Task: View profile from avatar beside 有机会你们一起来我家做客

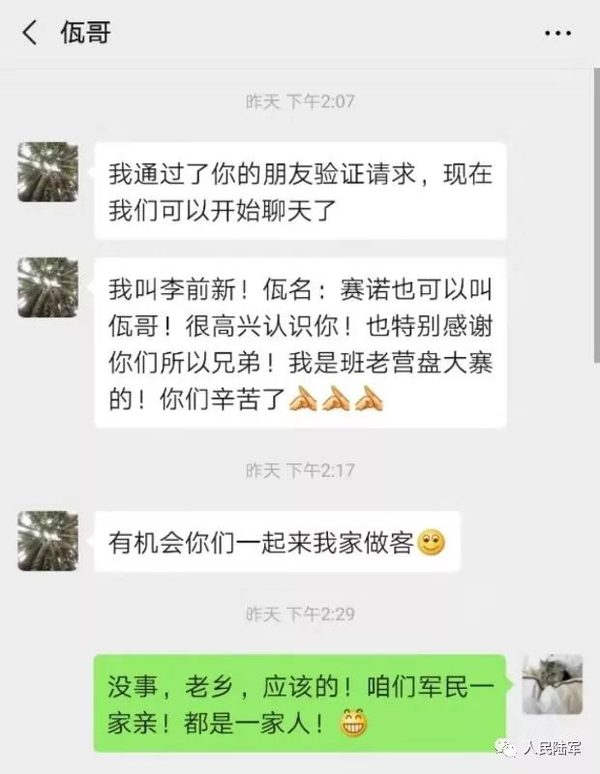Action: point(47,541)
